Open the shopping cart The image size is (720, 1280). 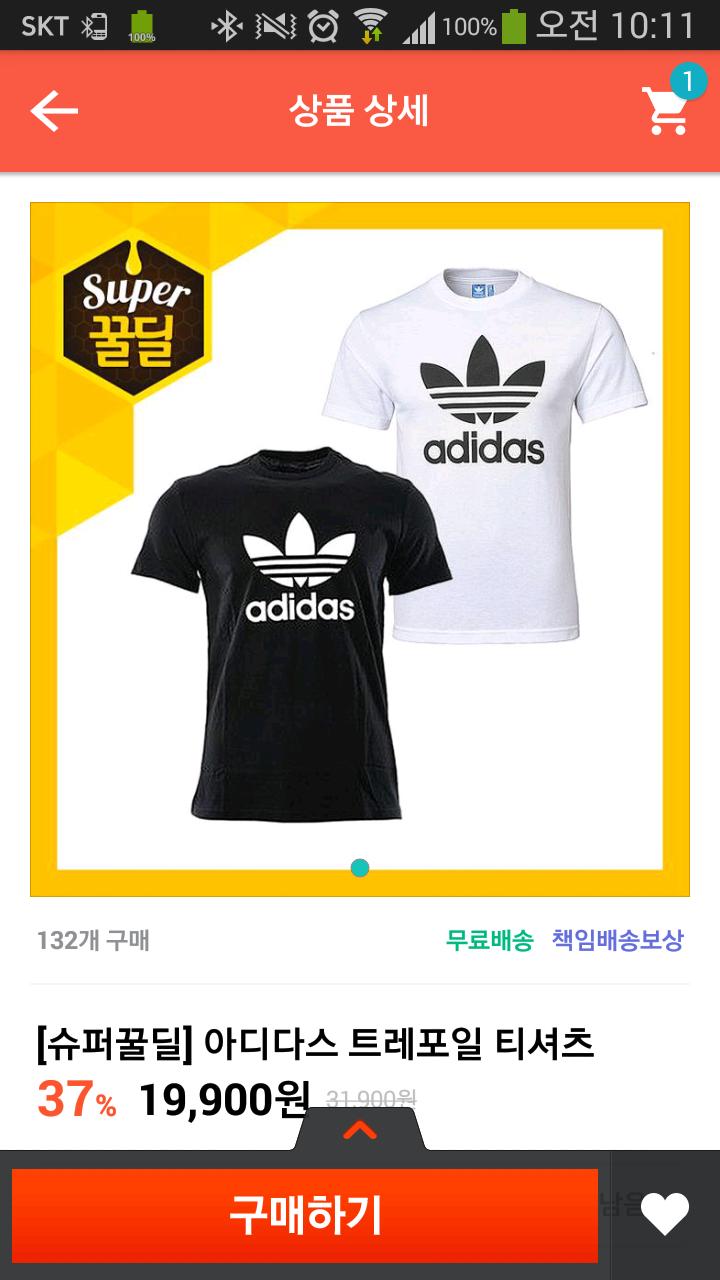pyautogui.click(x=666, y=110)
